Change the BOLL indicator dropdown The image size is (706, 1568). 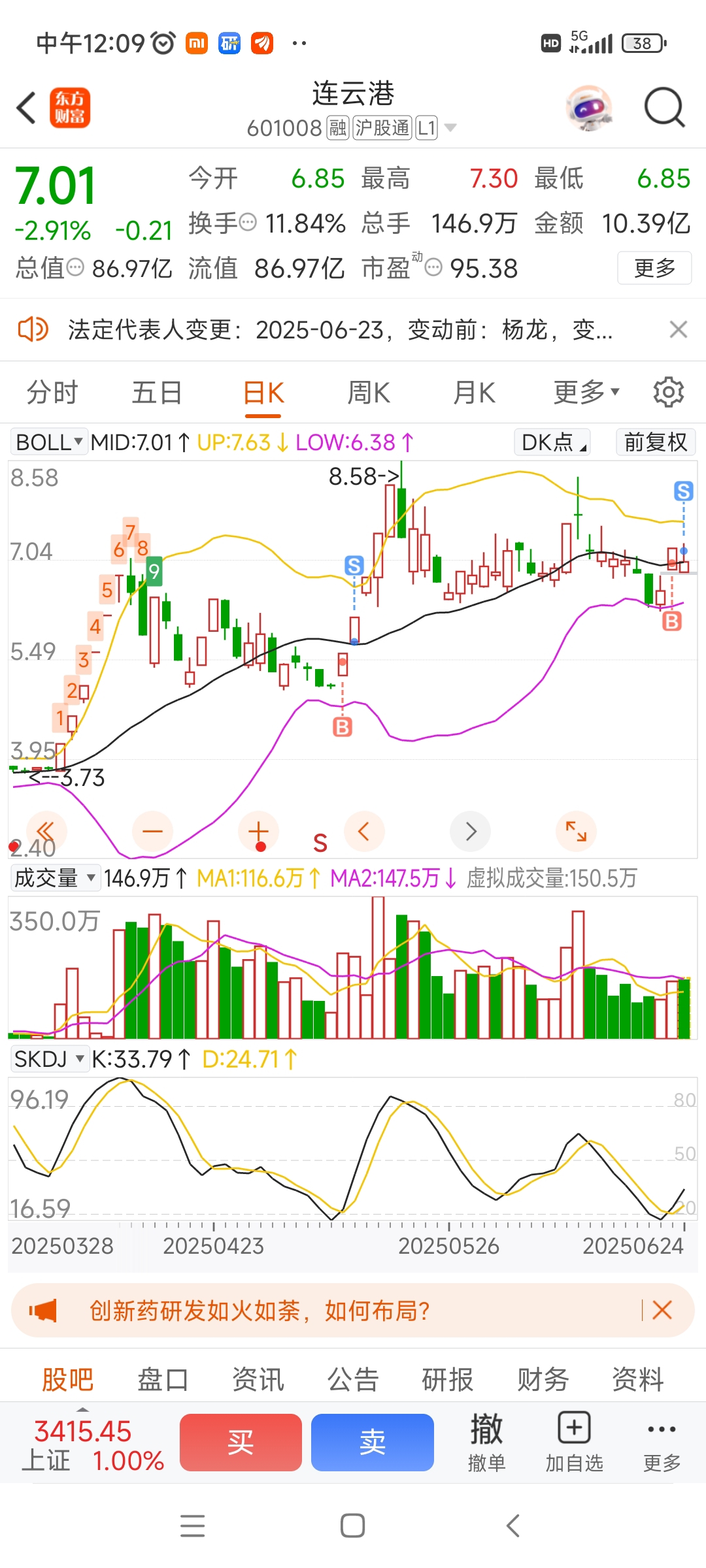point(49,442)
